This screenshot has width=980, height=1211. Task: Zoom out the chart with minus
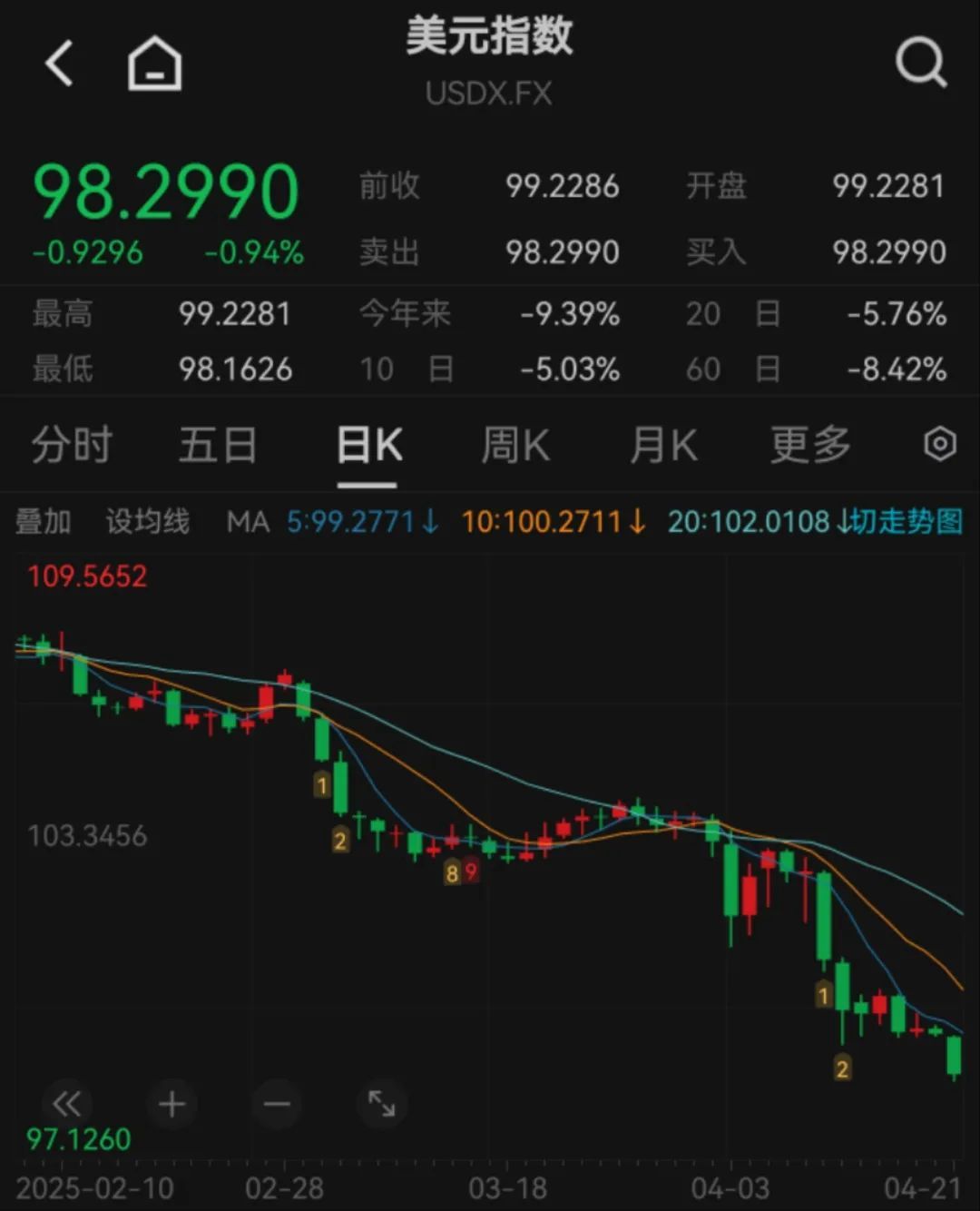(x=277, y=1104)
